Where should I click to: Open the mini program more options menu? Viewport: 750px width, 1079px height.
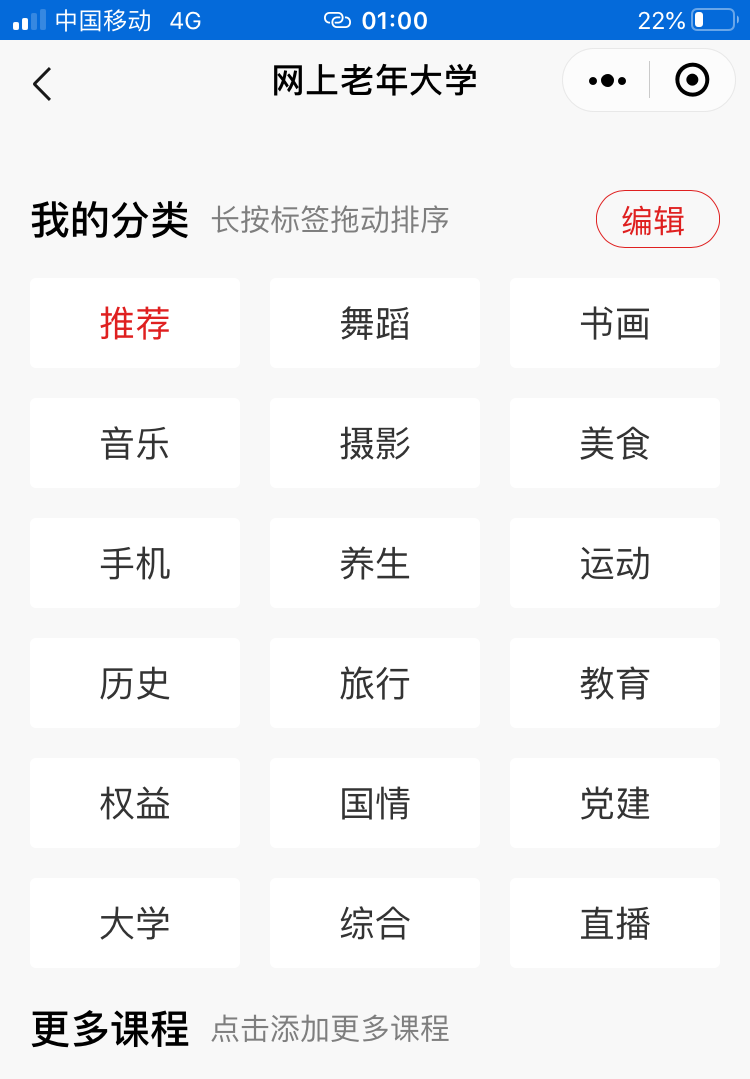click(x=607, y=80)
